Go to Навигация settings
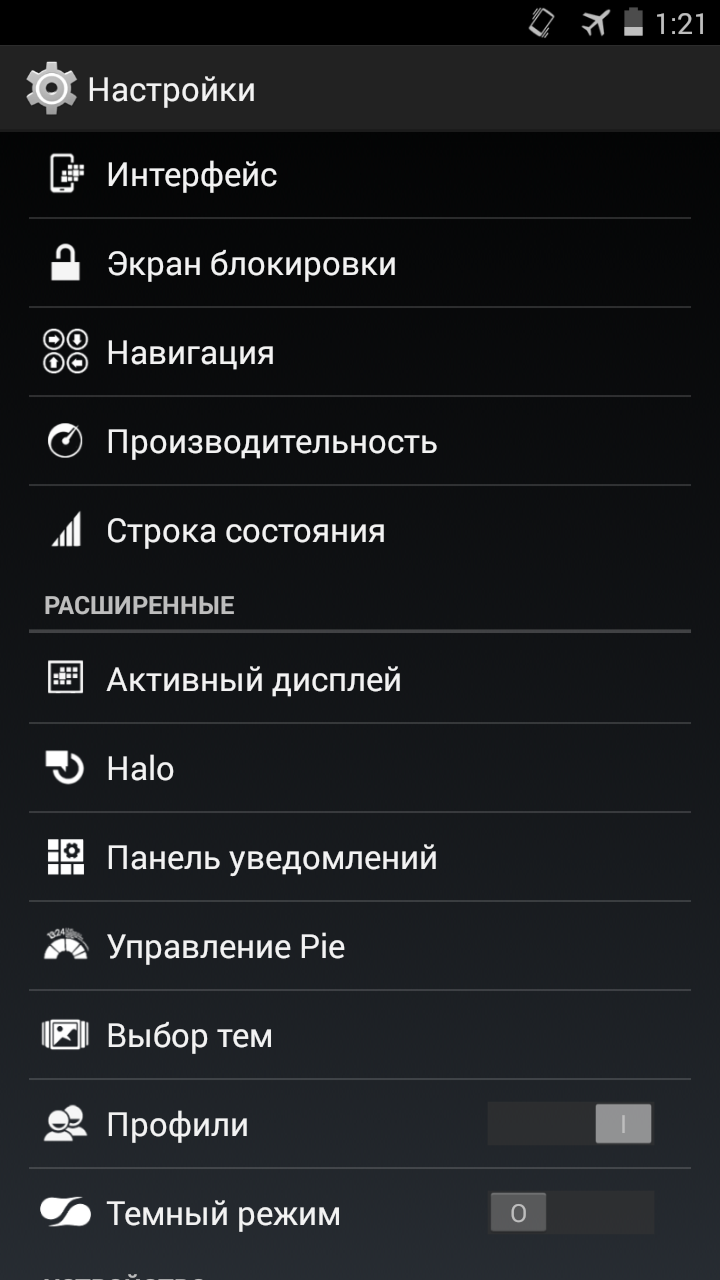 (x=360, y=353)
